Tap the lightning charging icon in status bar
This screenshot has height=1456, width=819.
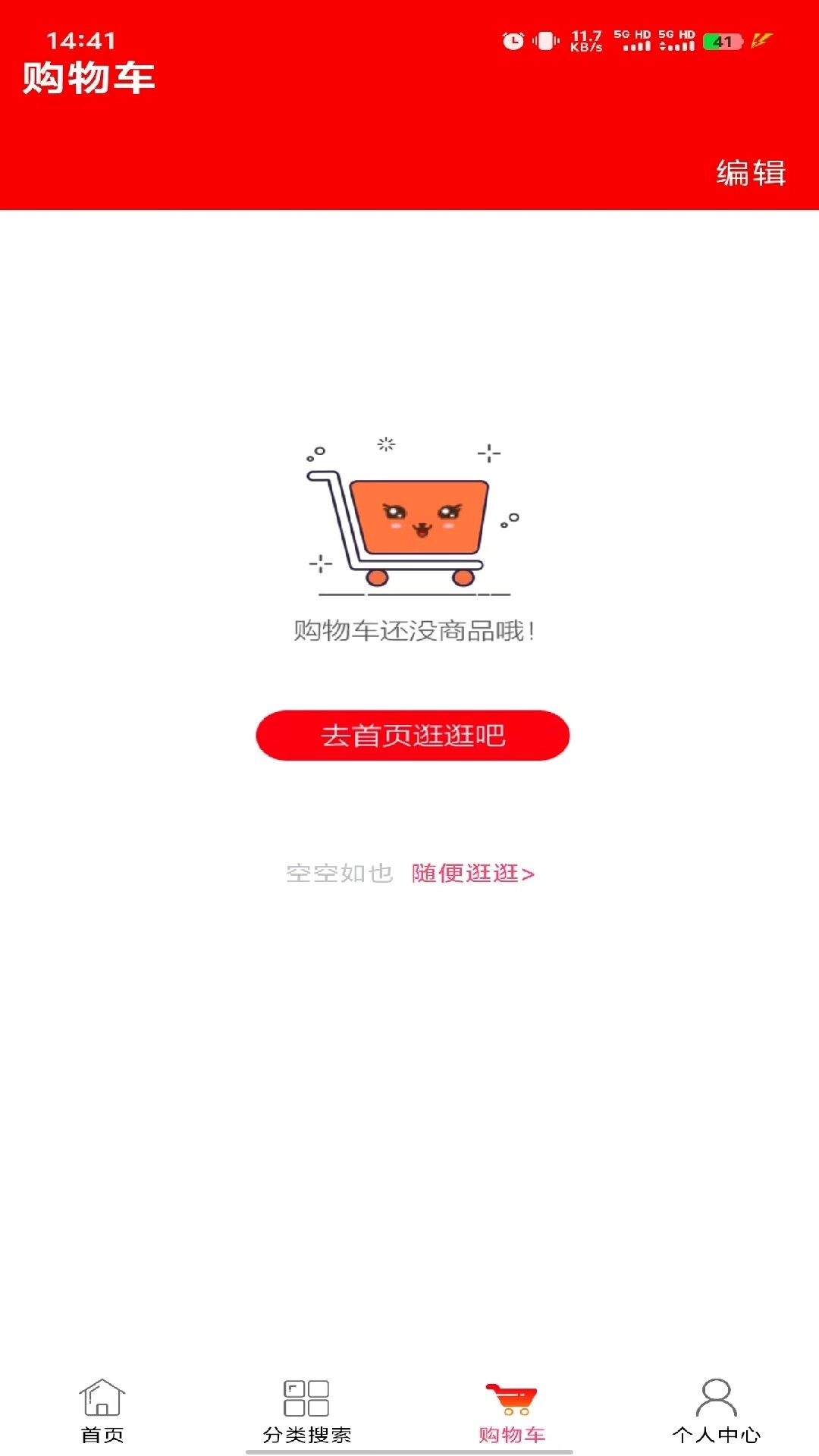coord(762,42)
